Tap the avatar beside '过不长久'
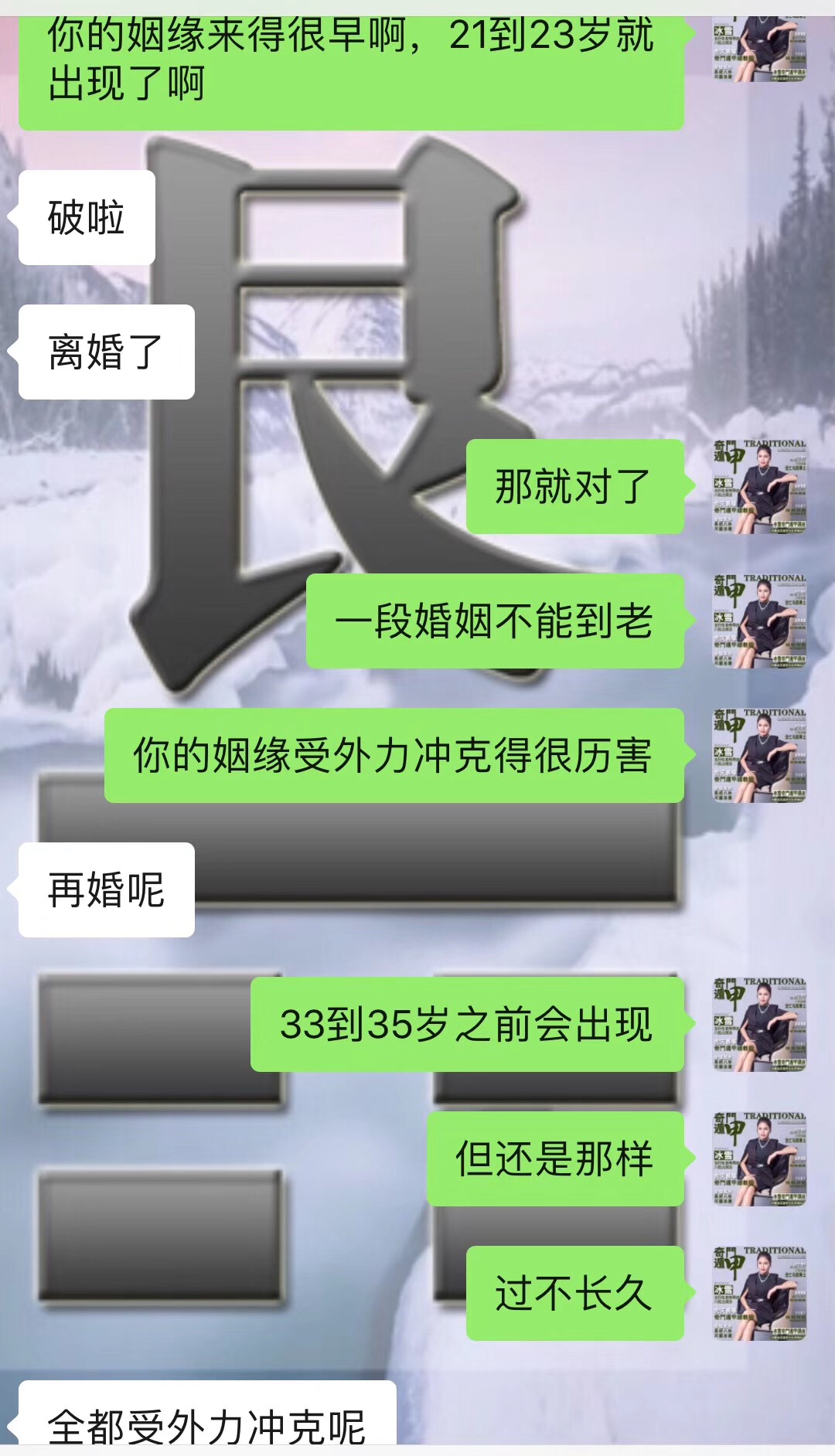This screenshot has width=835, height=1456. [x=759, y=1293]
